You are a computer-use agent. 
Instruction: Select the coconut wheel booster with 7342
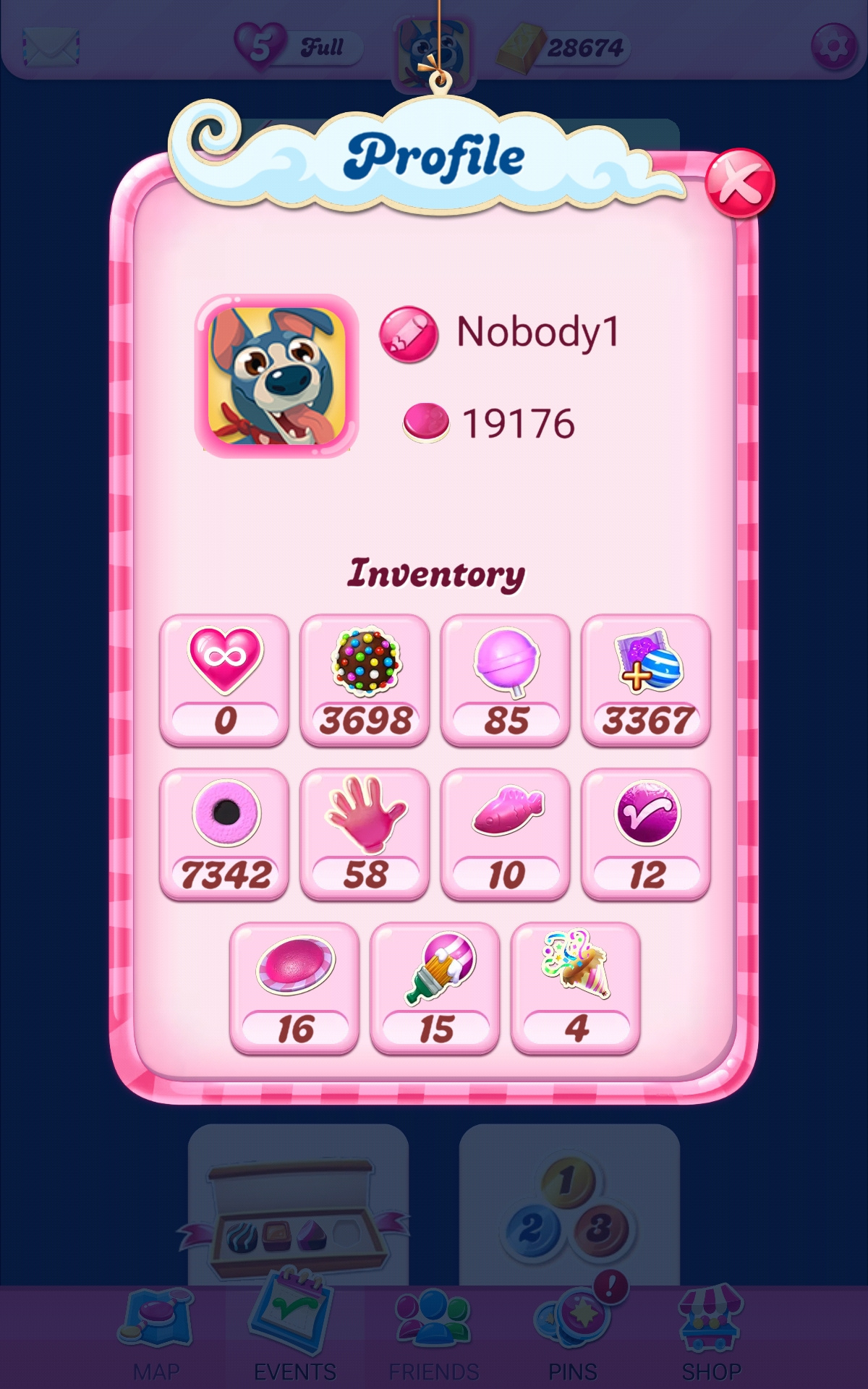click(224, 833)
